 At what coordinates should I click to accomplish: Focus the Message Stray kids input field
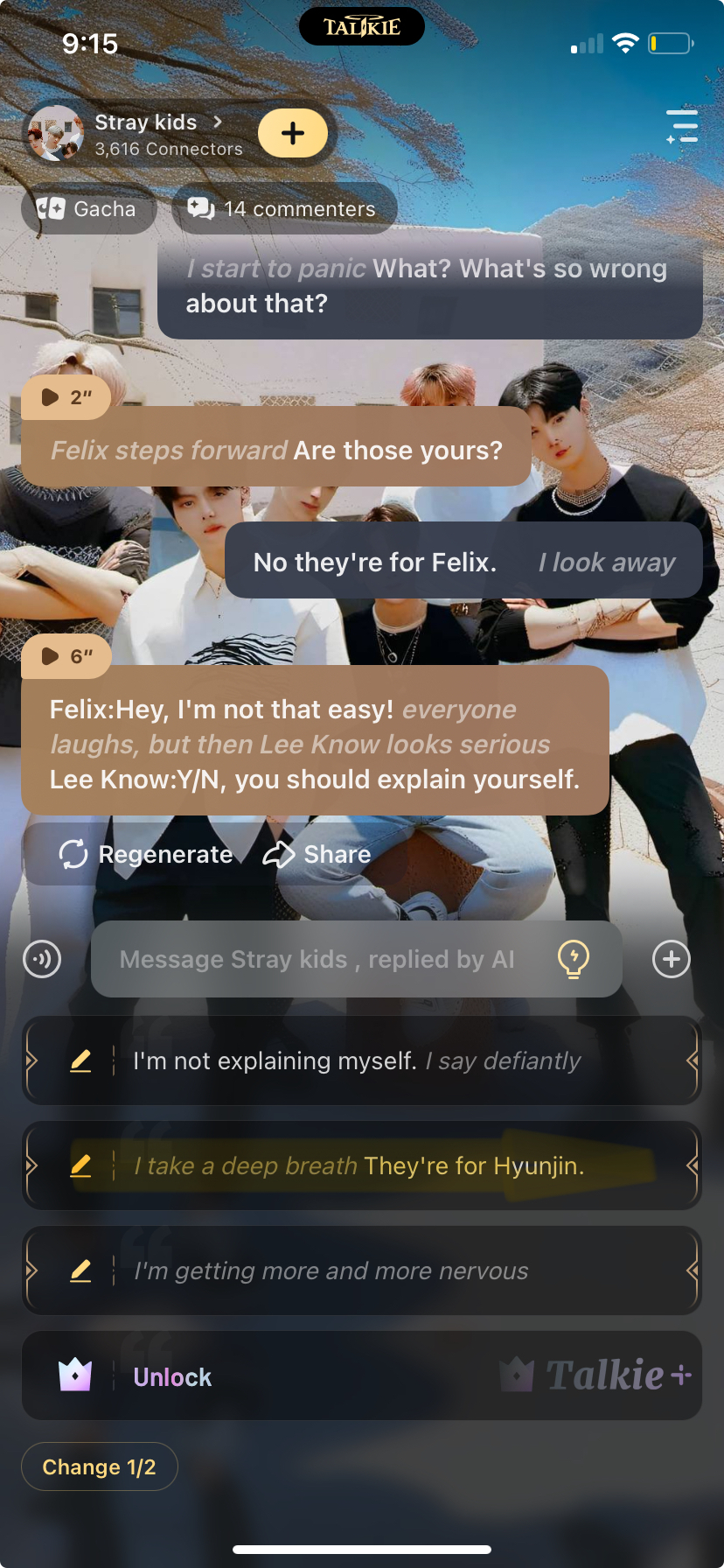317,959
